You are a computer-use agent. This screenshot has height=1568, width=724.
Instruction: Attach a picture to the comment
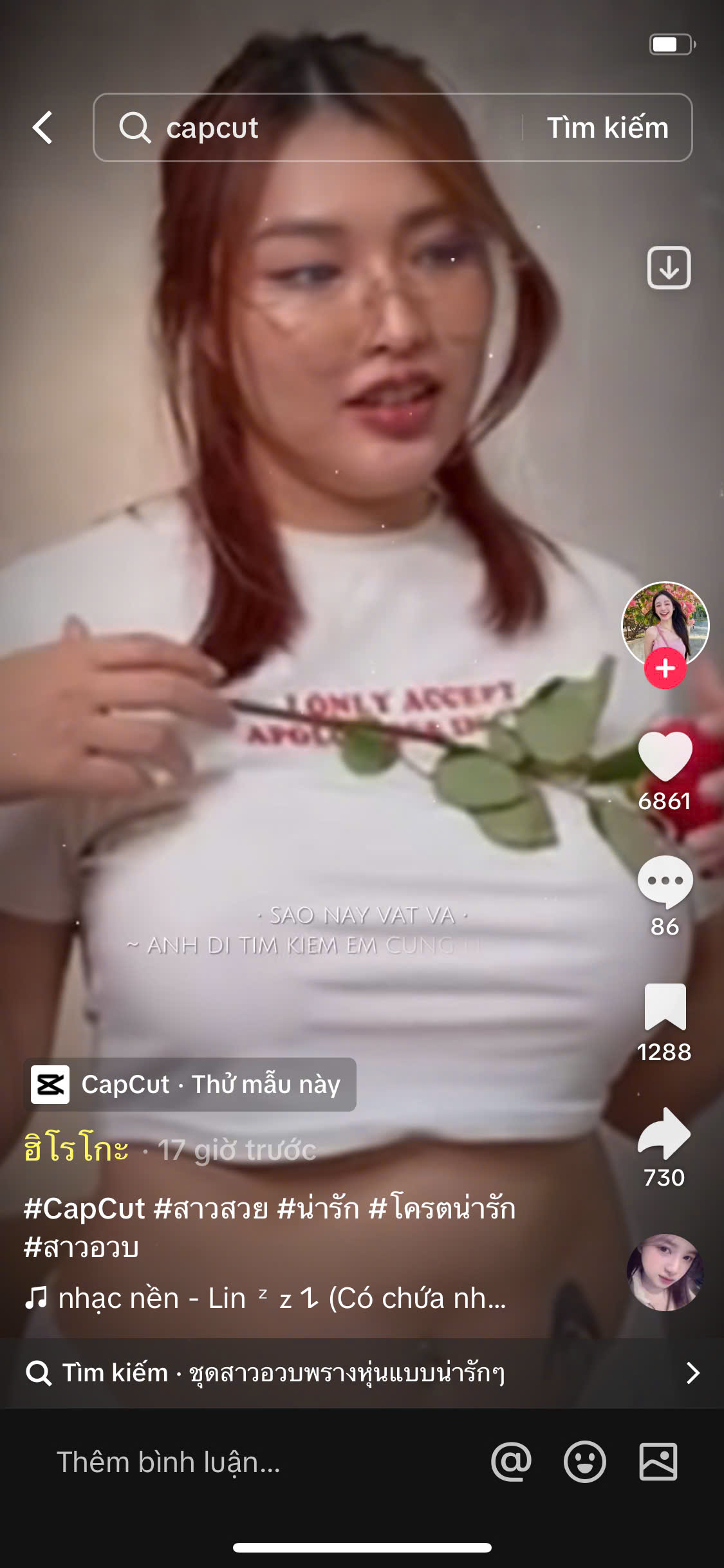658,1462
